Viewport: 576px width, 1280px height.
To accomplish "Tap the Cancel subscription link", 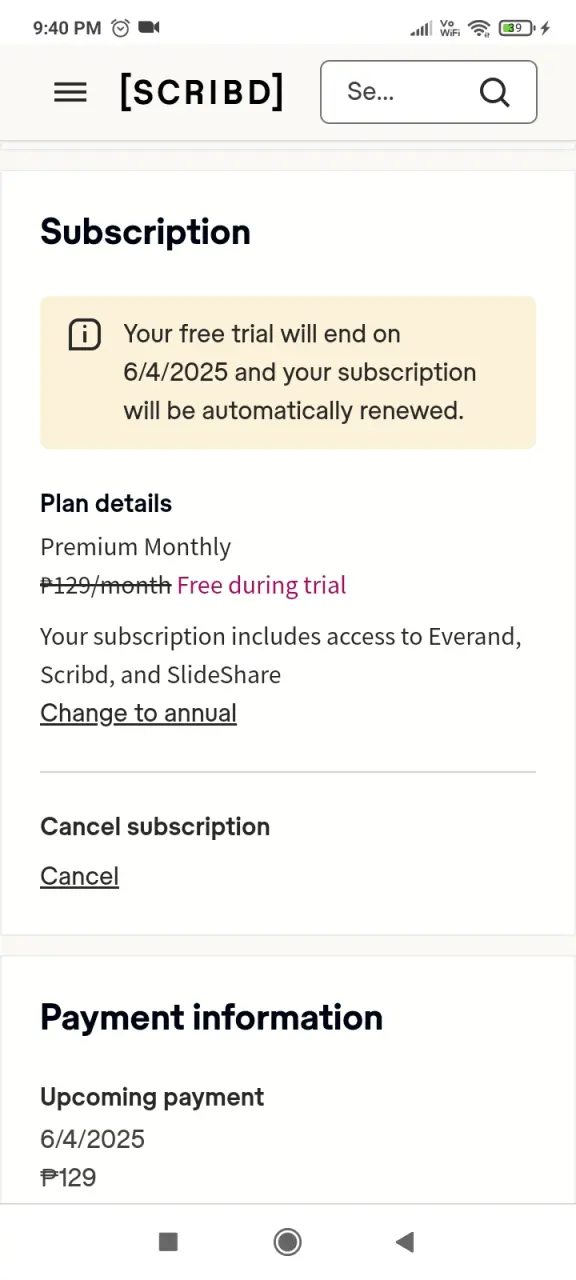I will (79, 876).
